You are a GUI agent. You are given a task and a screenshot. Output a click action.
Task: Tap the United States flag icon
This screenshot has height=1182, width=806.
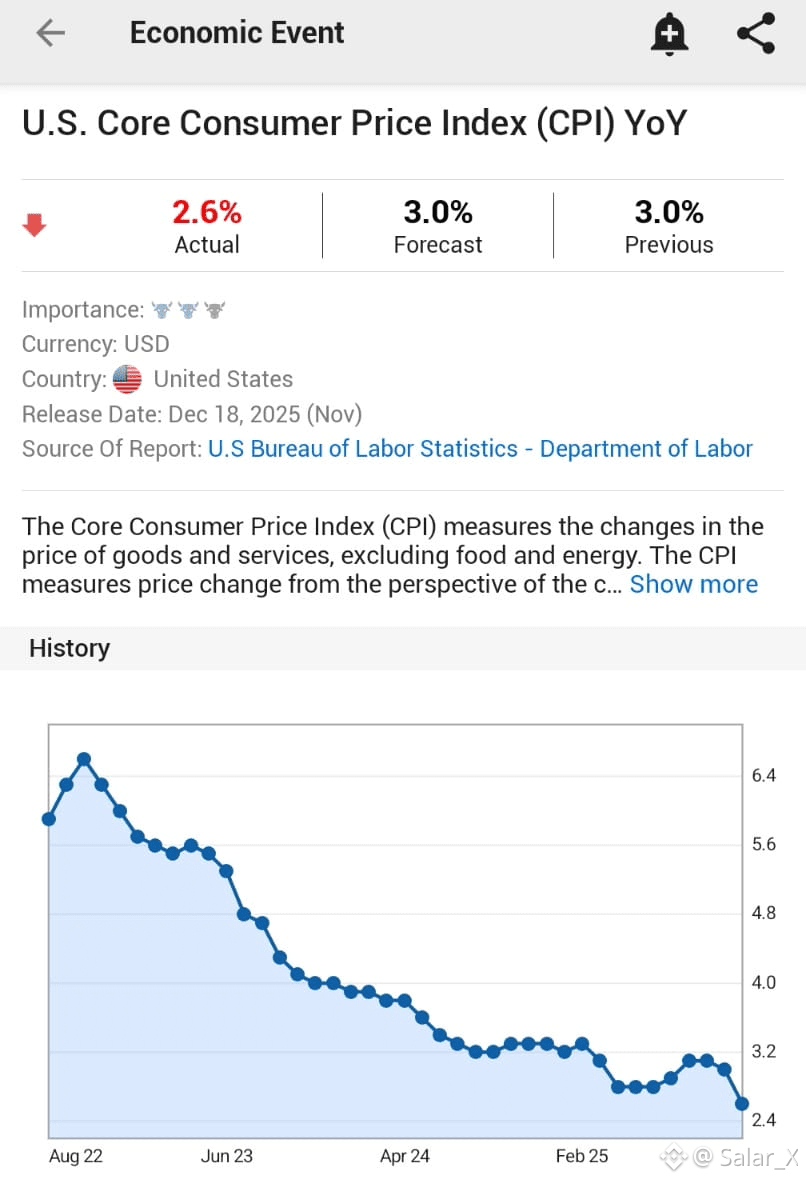[127, 379]
